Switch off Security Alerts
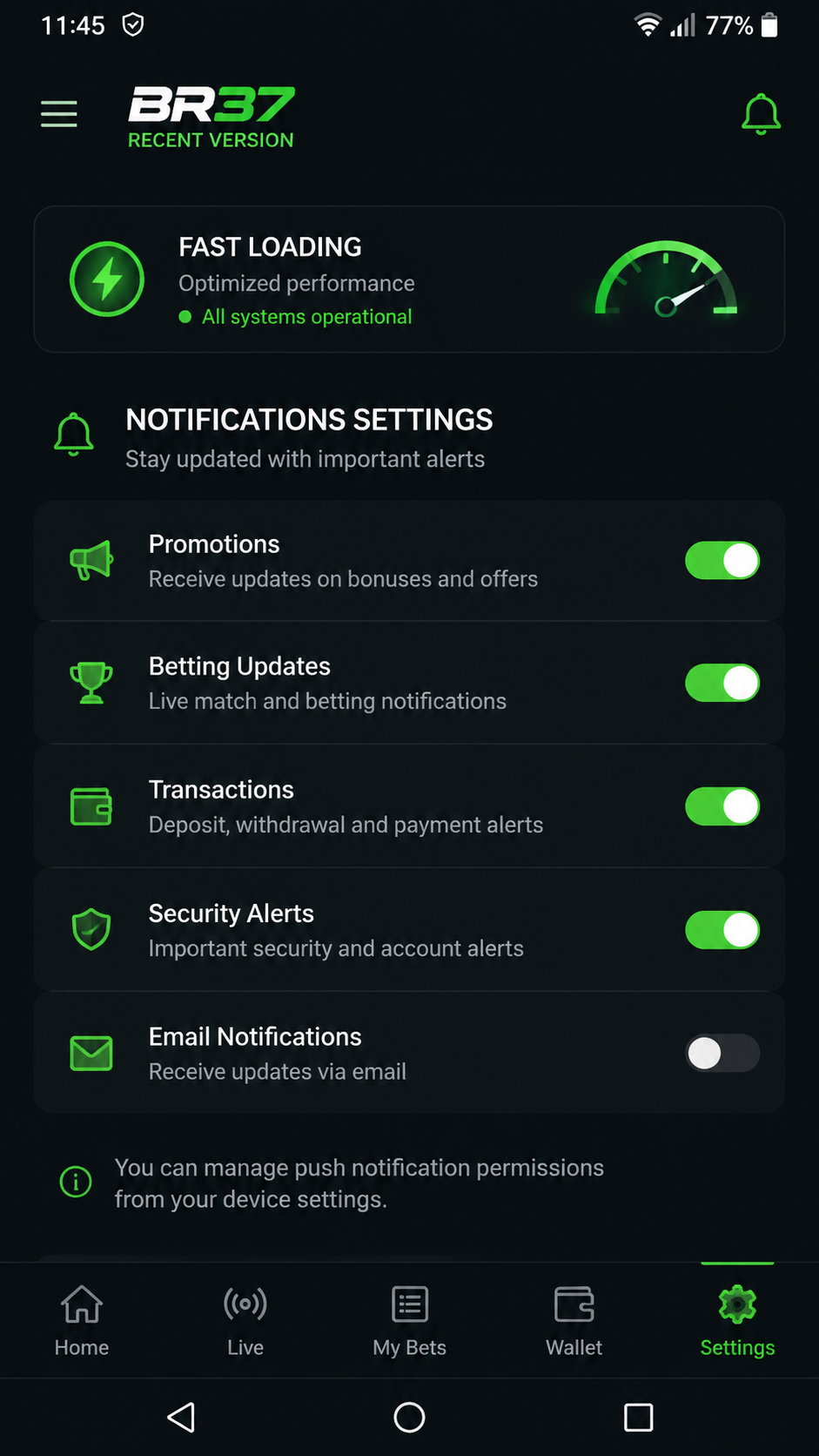The height and width of the screenshot is (1456, 819). [722, 930]
